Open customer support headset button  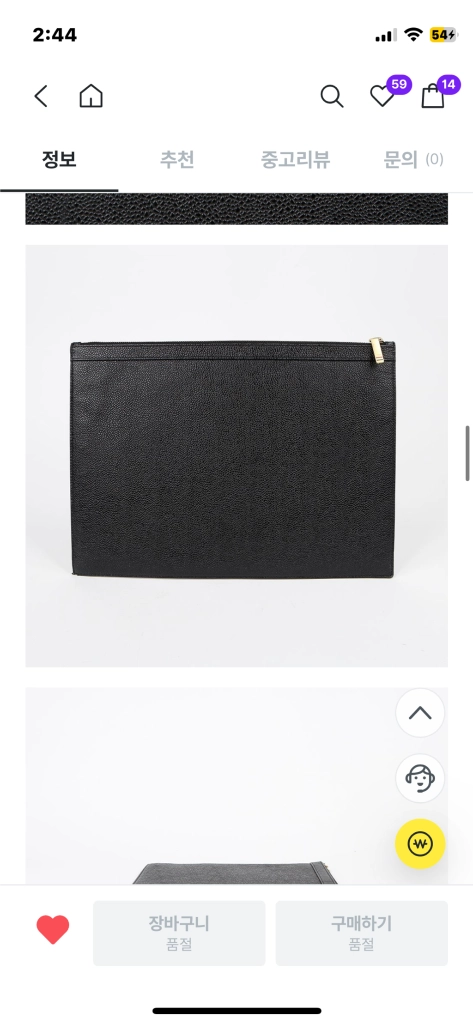[x=420, y=778]
